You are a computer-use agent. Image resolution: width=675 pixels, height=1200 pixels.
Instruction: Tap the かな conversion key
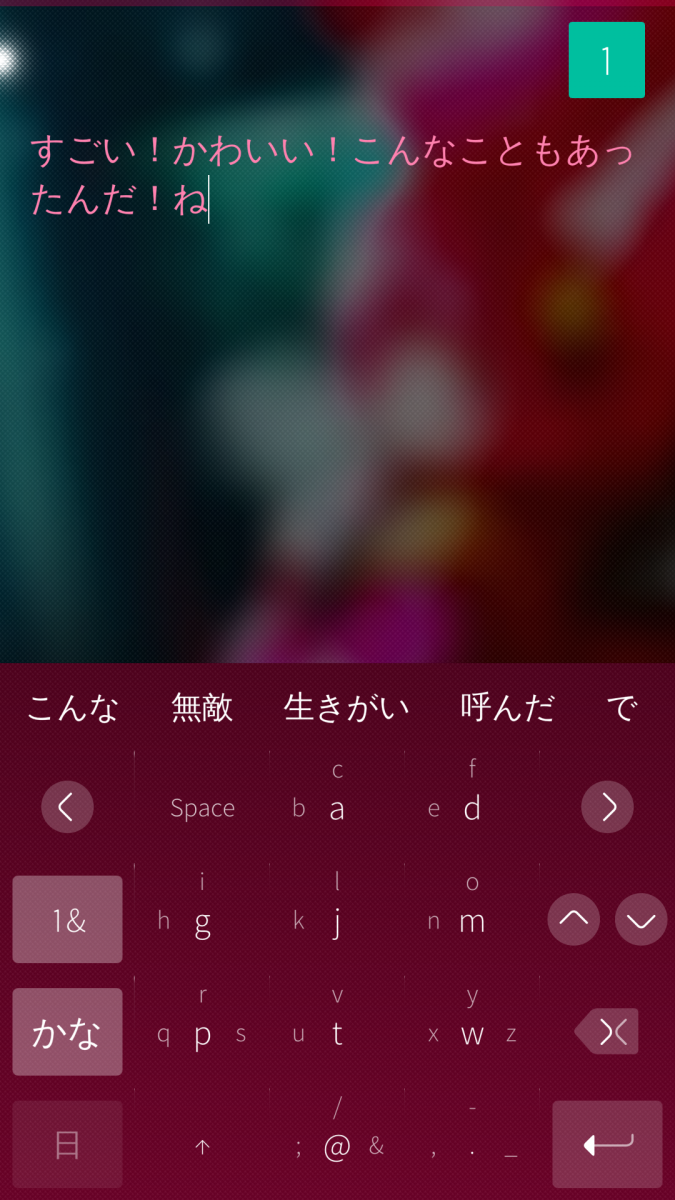67,1032
